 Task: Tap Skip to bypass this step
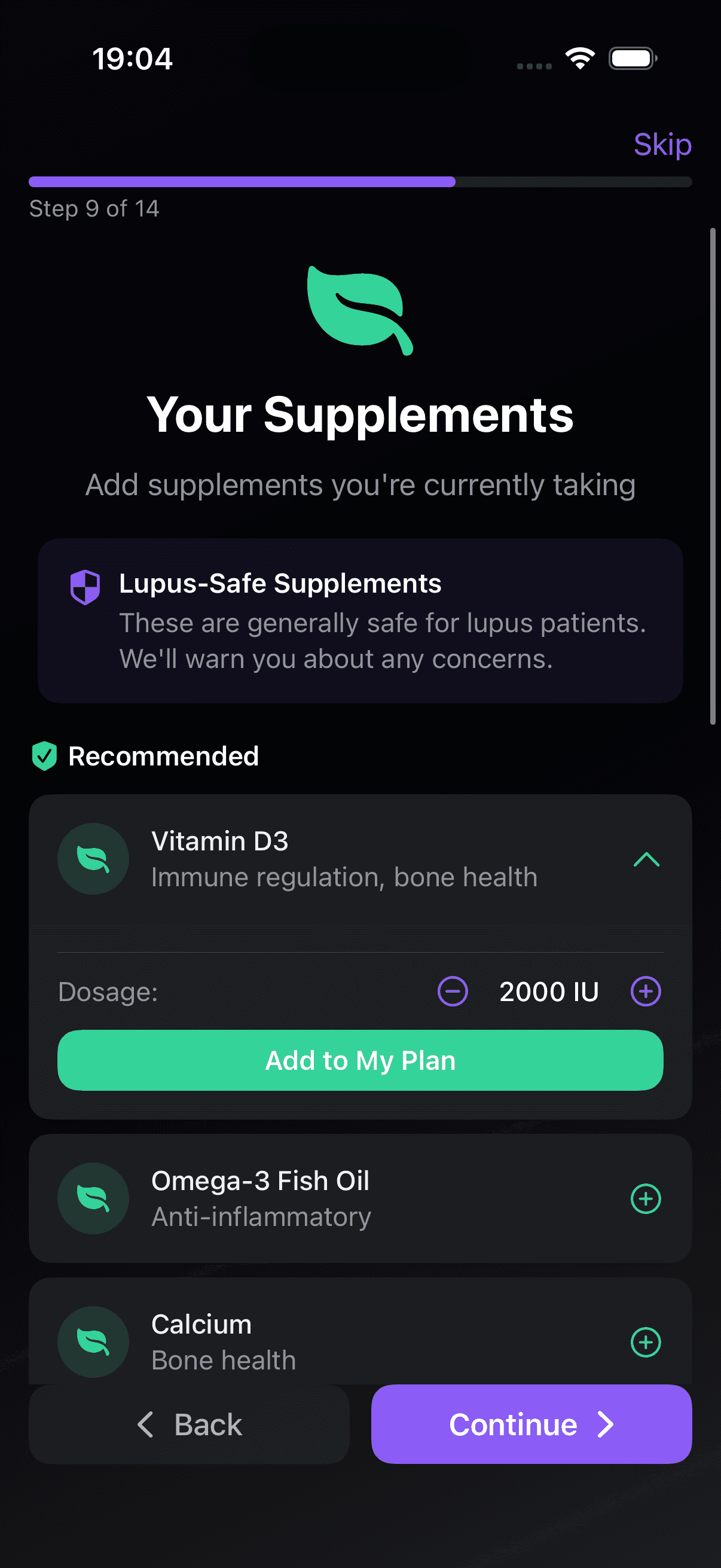point(662,144)
